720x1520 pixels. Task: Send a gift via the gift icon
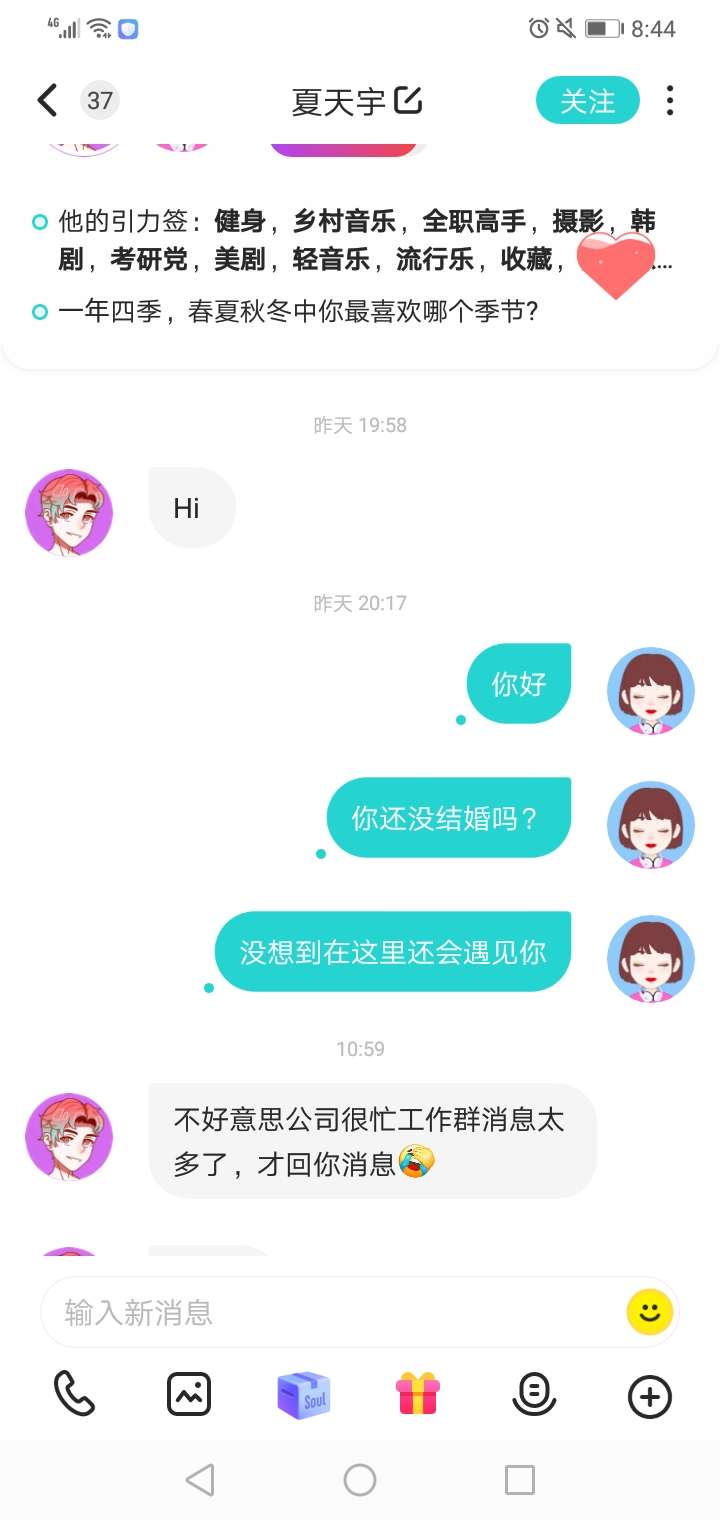418,1394
